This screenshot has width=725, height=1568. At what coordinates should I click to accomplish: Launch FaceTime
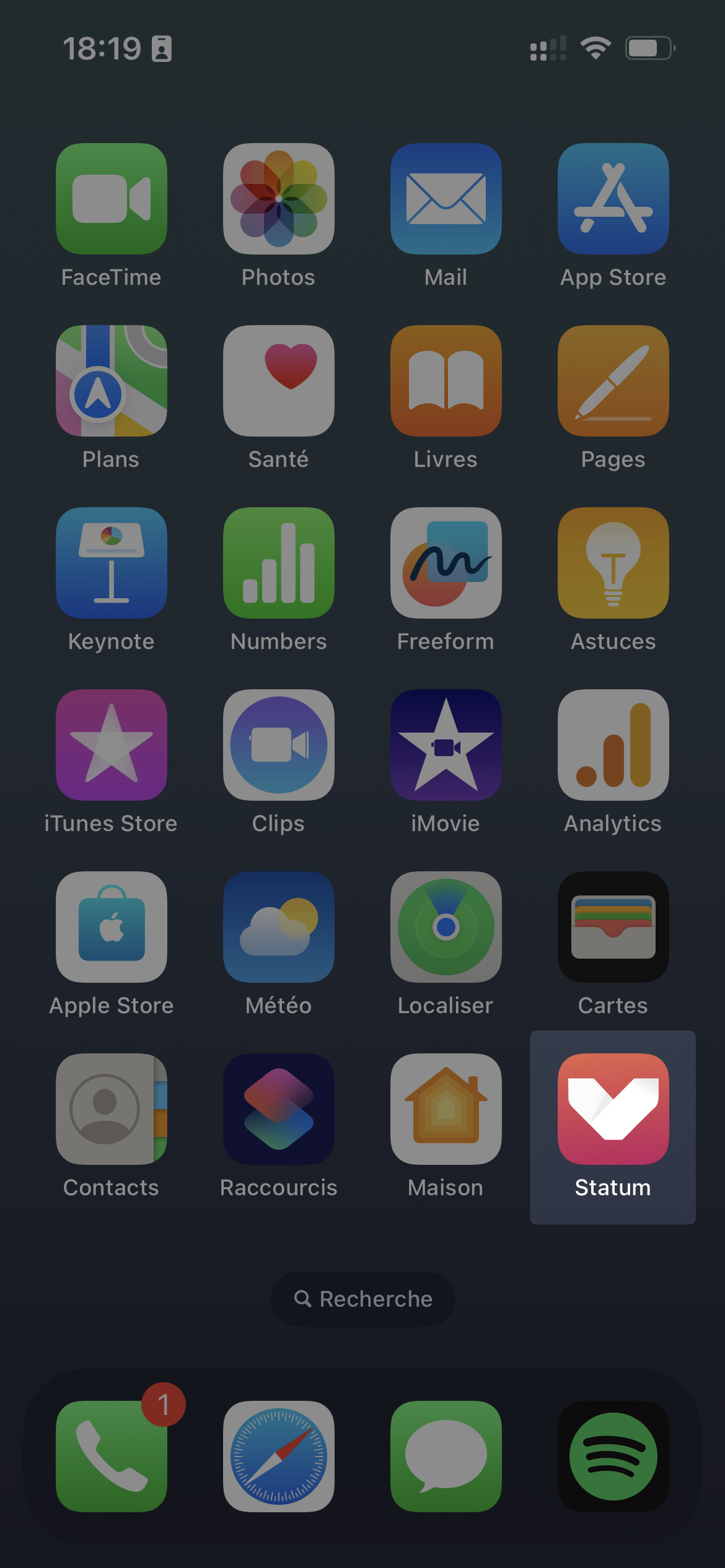click(x=112, y=199)
